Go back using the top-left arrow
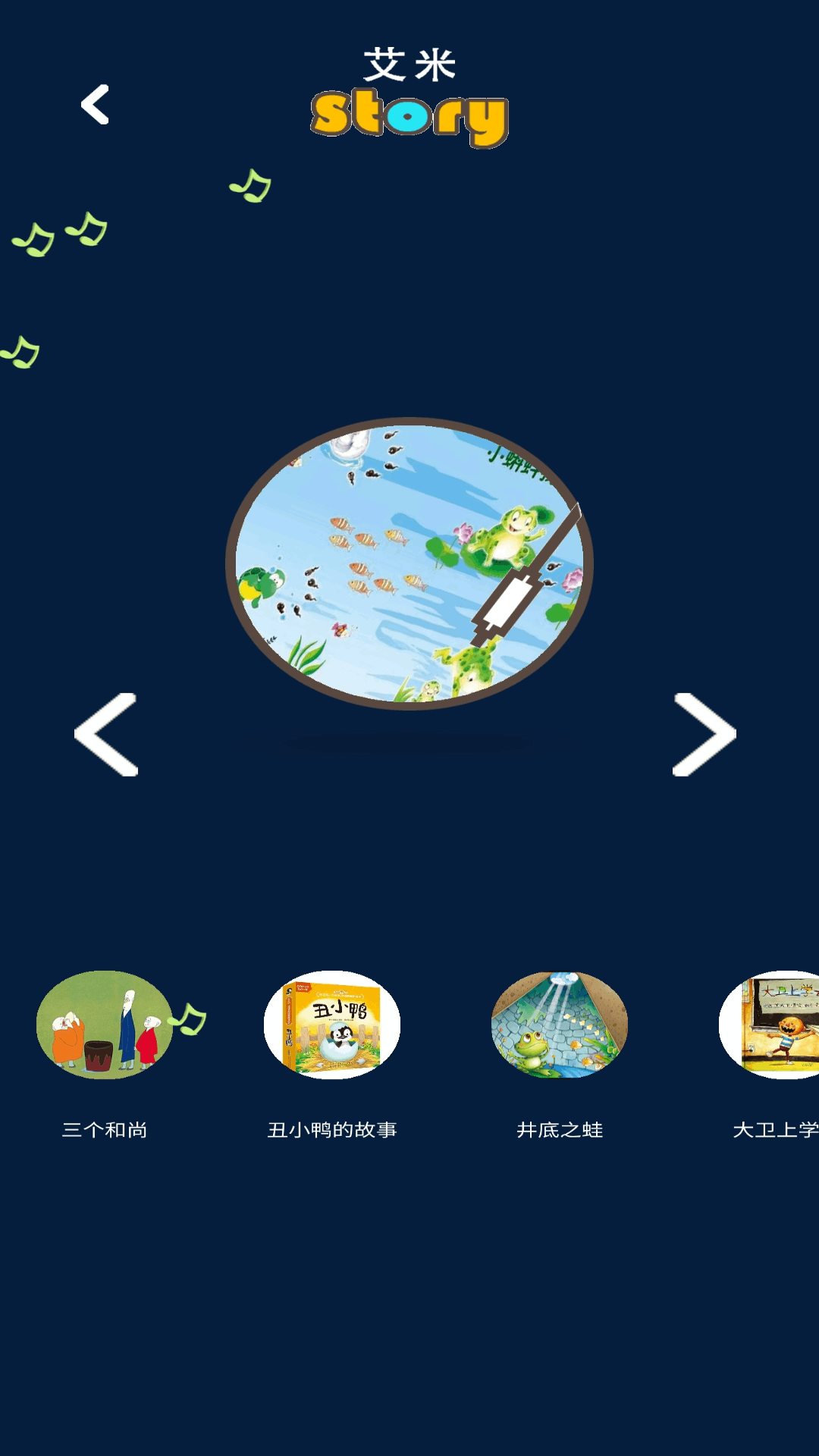The width and height of the screenshot is (819, 1456). [96, 105]
